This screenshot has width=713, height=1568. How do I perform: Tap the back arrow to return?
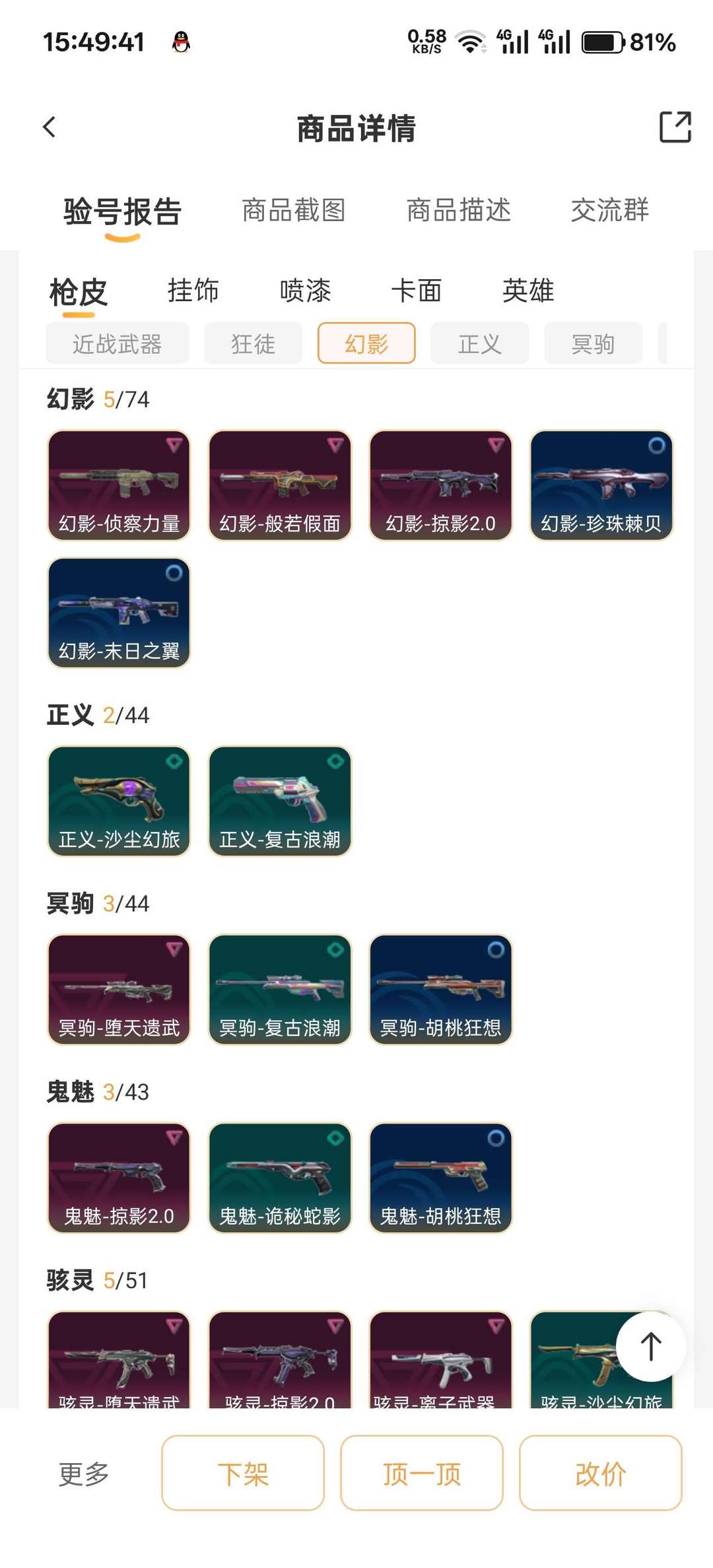(48, 127)
